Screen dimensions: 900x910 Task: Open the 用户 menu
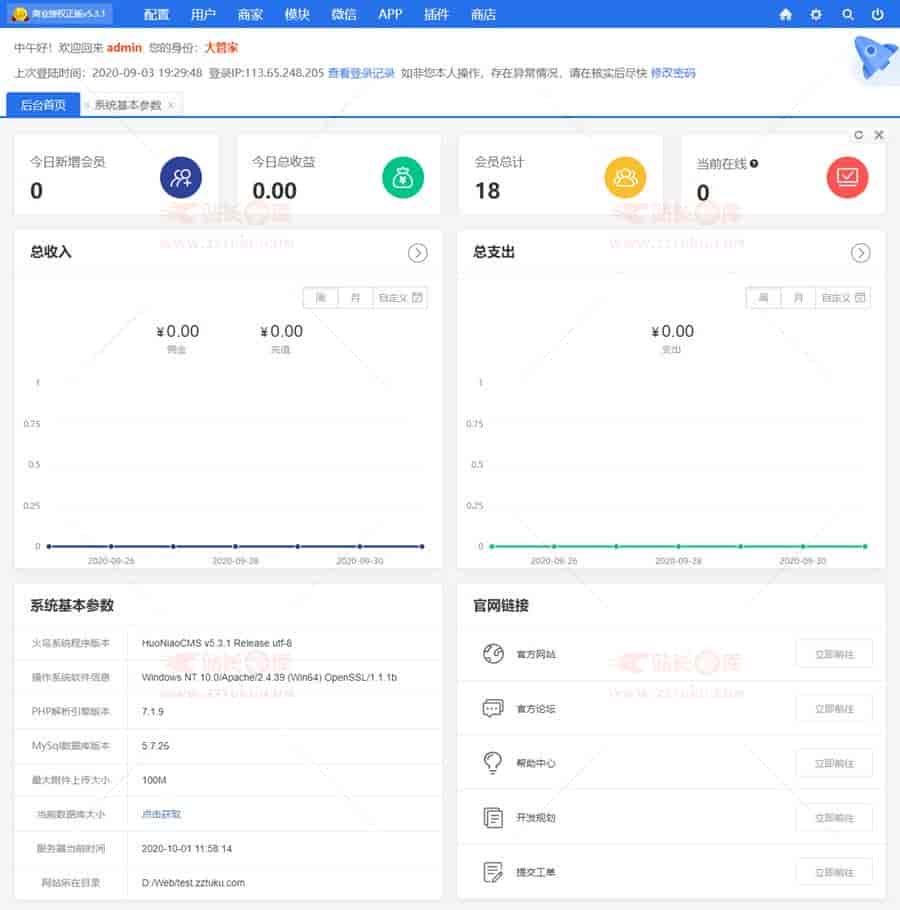point(203,14)
